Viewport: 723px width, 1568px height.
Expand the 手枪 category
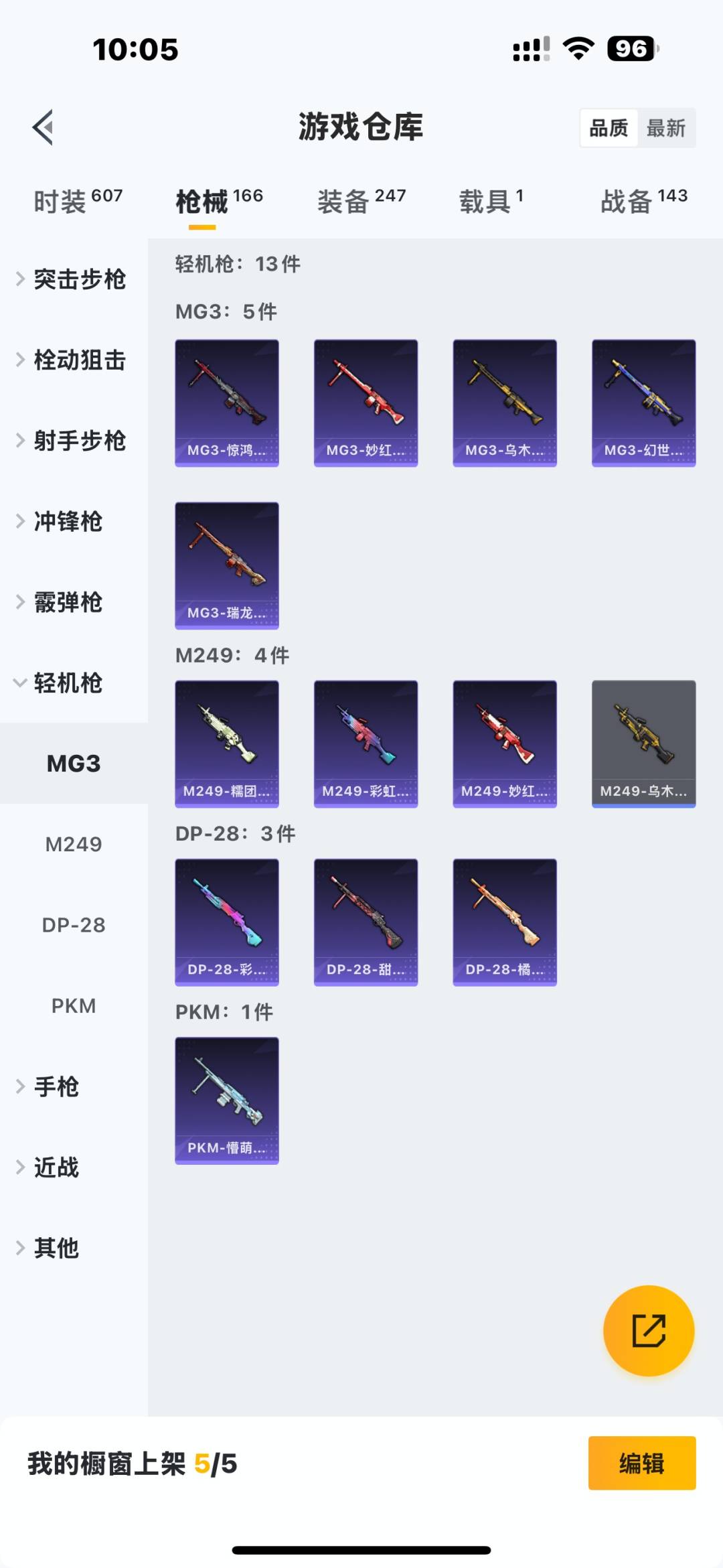coord(57,1086)
